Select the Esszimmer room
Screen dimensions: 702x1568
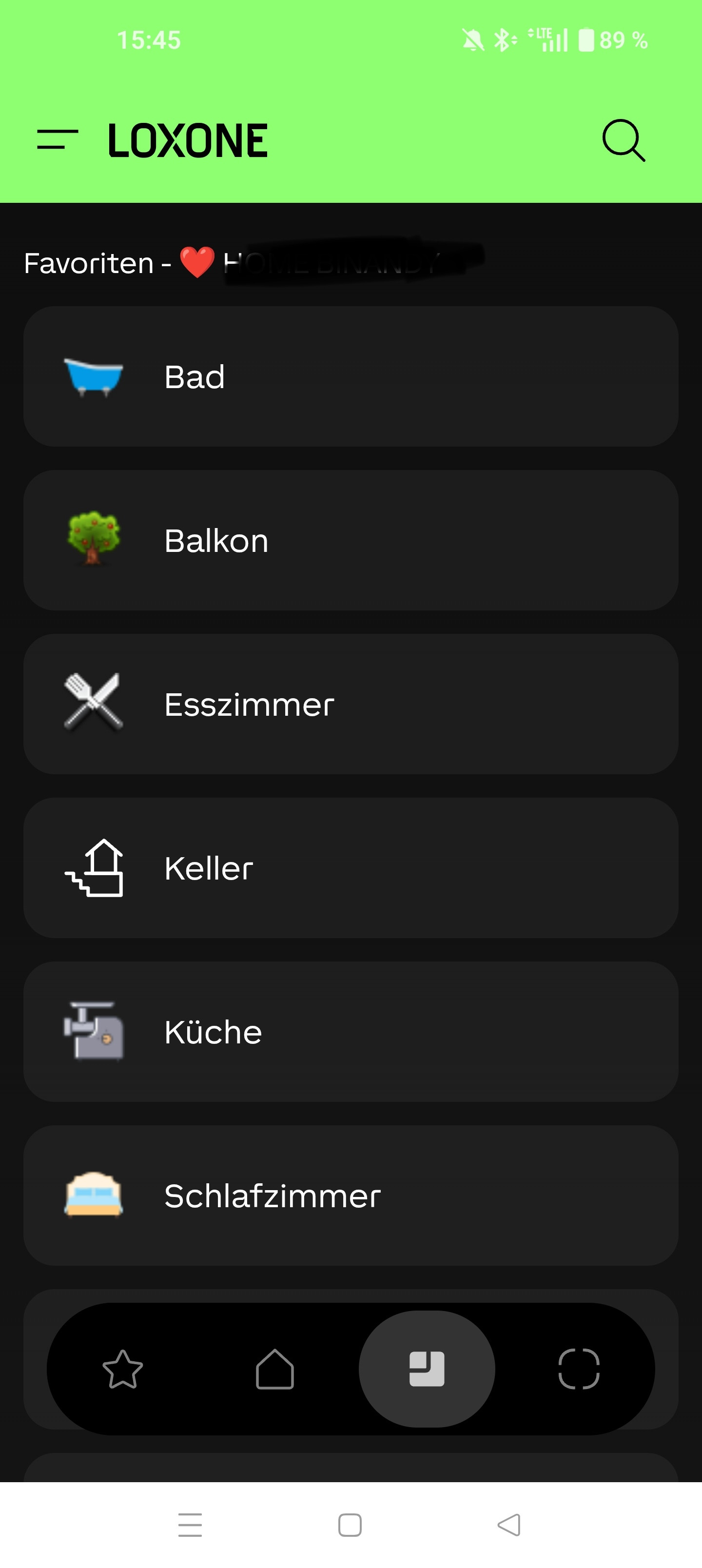tap(351, 704)
